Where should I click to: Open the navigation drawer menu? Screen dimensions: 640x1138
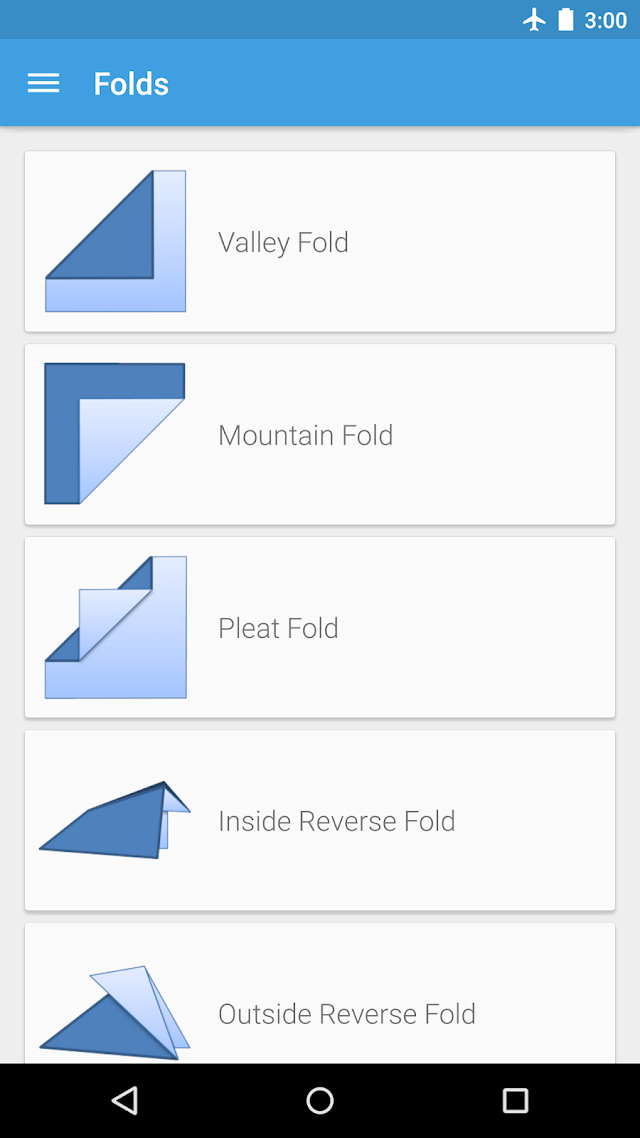pos(44,83)
